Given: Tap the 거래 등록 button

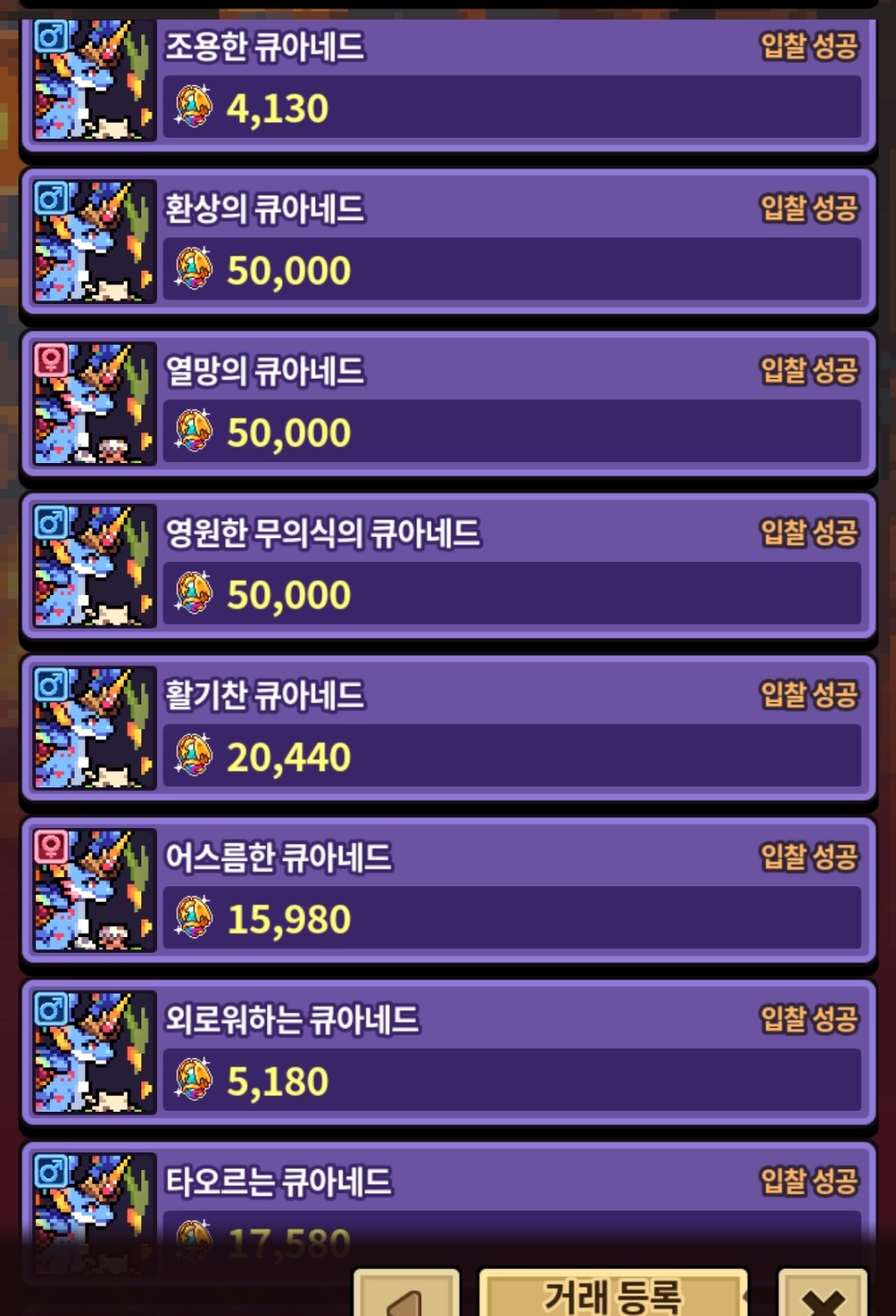Looking at the screenshot, I should pyautogui.click(x=612, y=1295).
